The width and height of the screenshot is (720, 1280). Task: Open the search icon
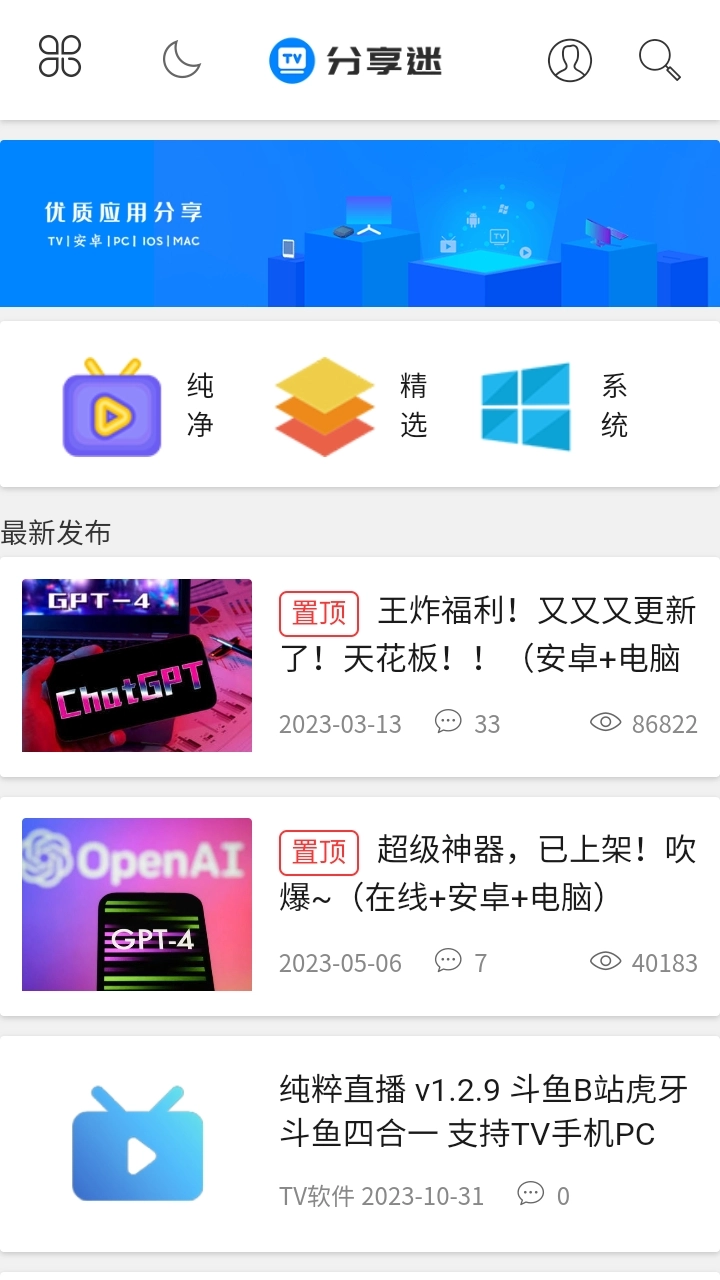(x=657, y=61)
